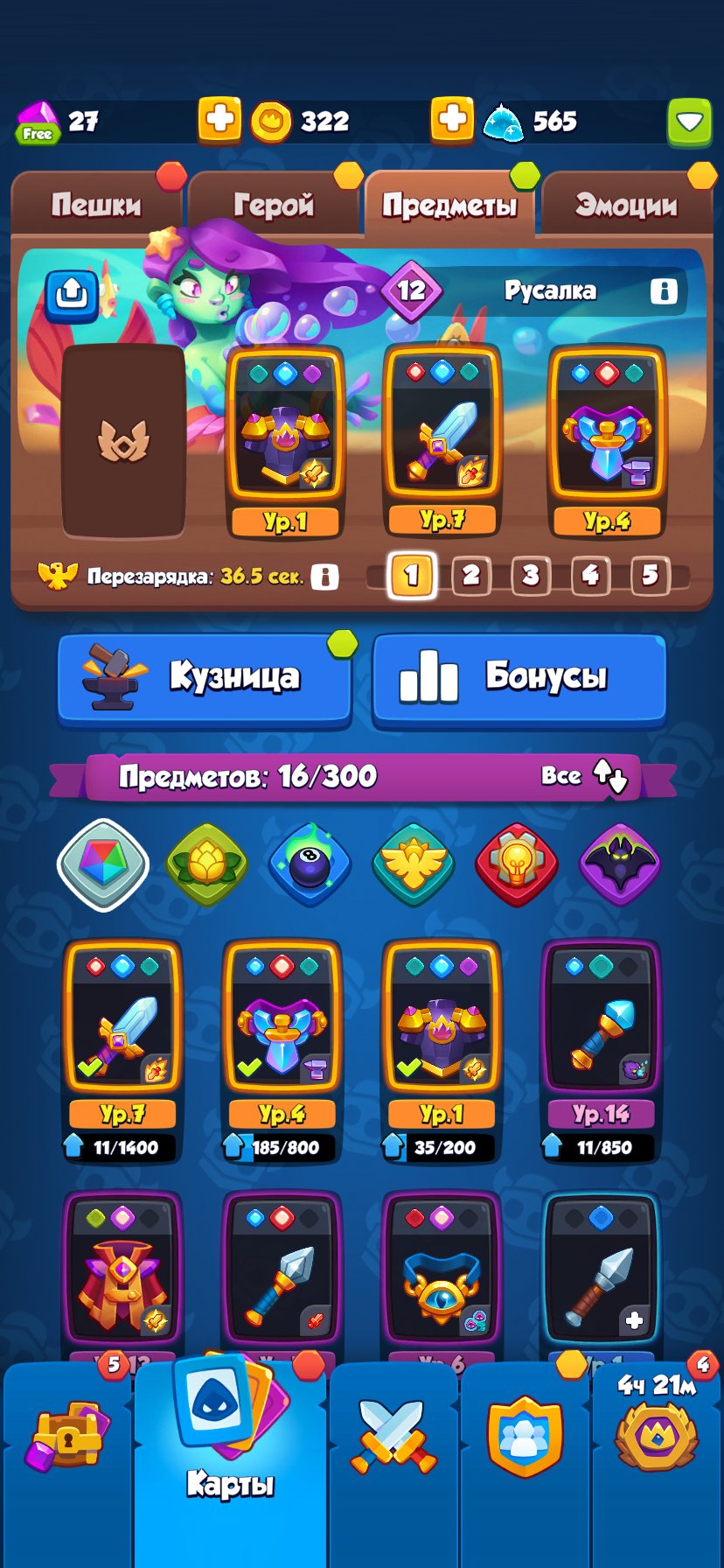This screenshot has width=724, height=1568.
Task: Share the hero with the export icon
Action: [x=71, y=295]
